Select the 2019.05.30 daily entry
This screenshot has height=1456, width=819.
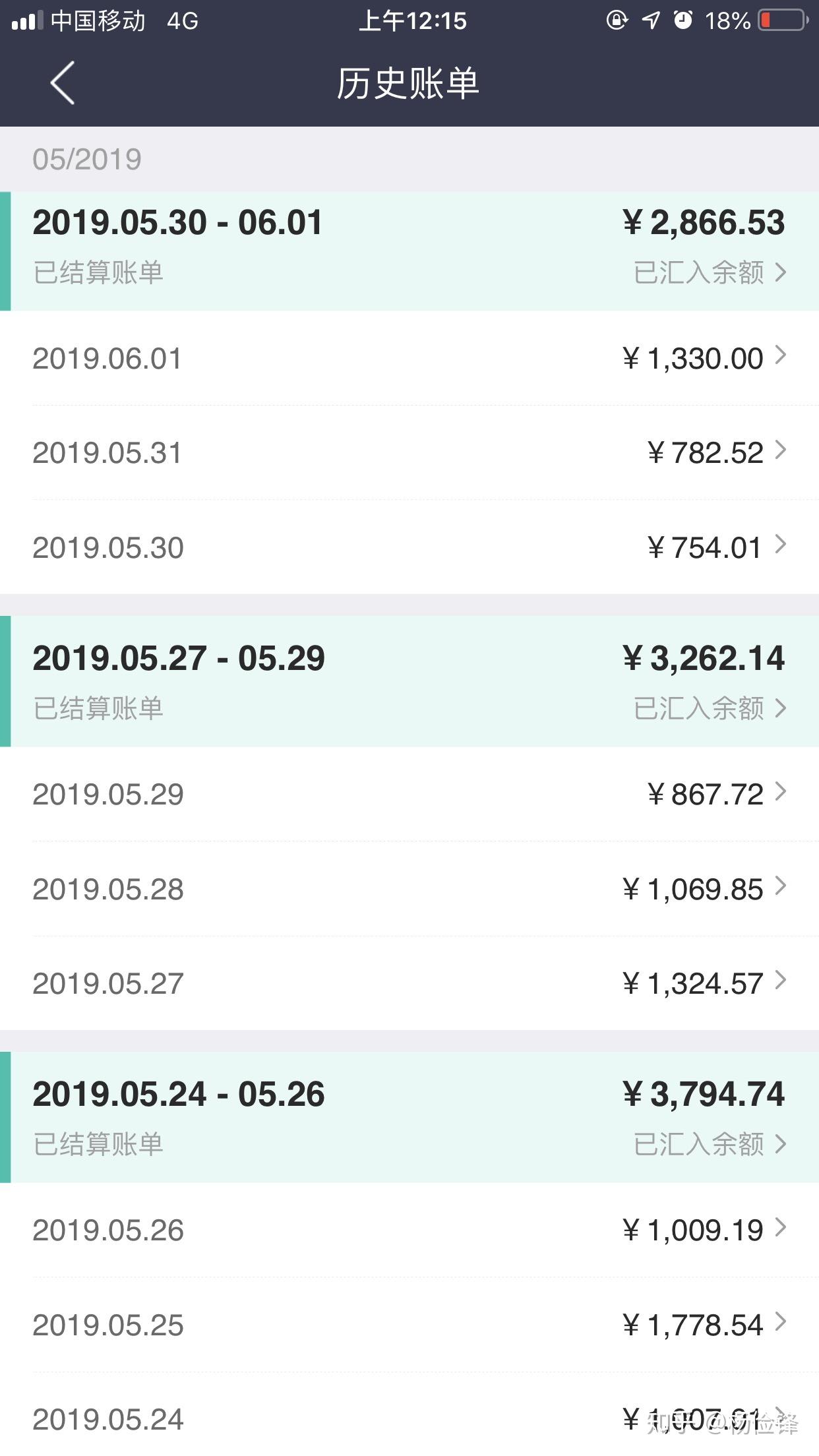point(409,547)
